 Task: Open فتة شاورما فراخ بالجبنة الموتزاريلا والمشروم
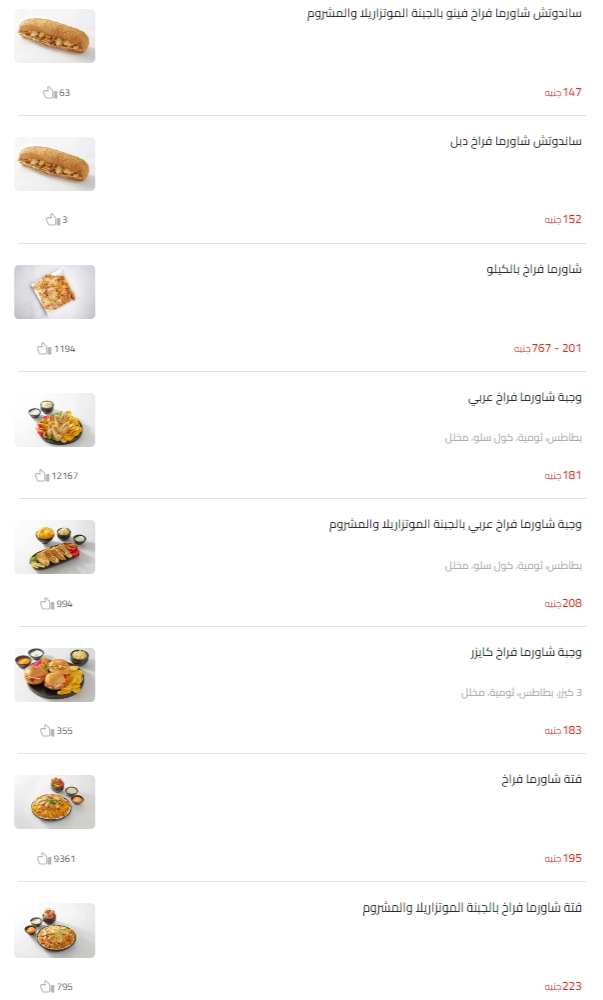click(472, 907)
